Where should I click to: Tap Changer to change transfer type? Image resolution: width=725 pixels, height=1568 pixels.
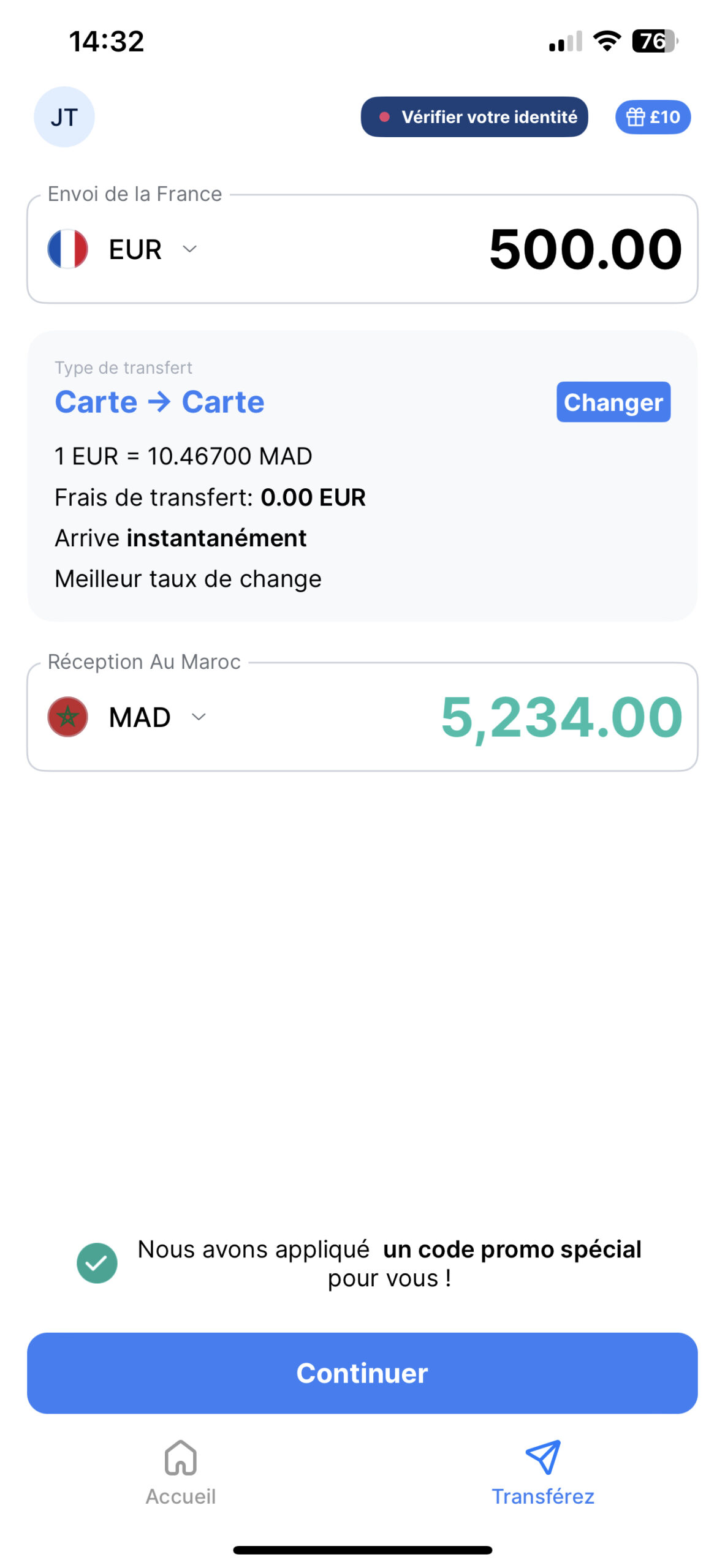[612, 402]
